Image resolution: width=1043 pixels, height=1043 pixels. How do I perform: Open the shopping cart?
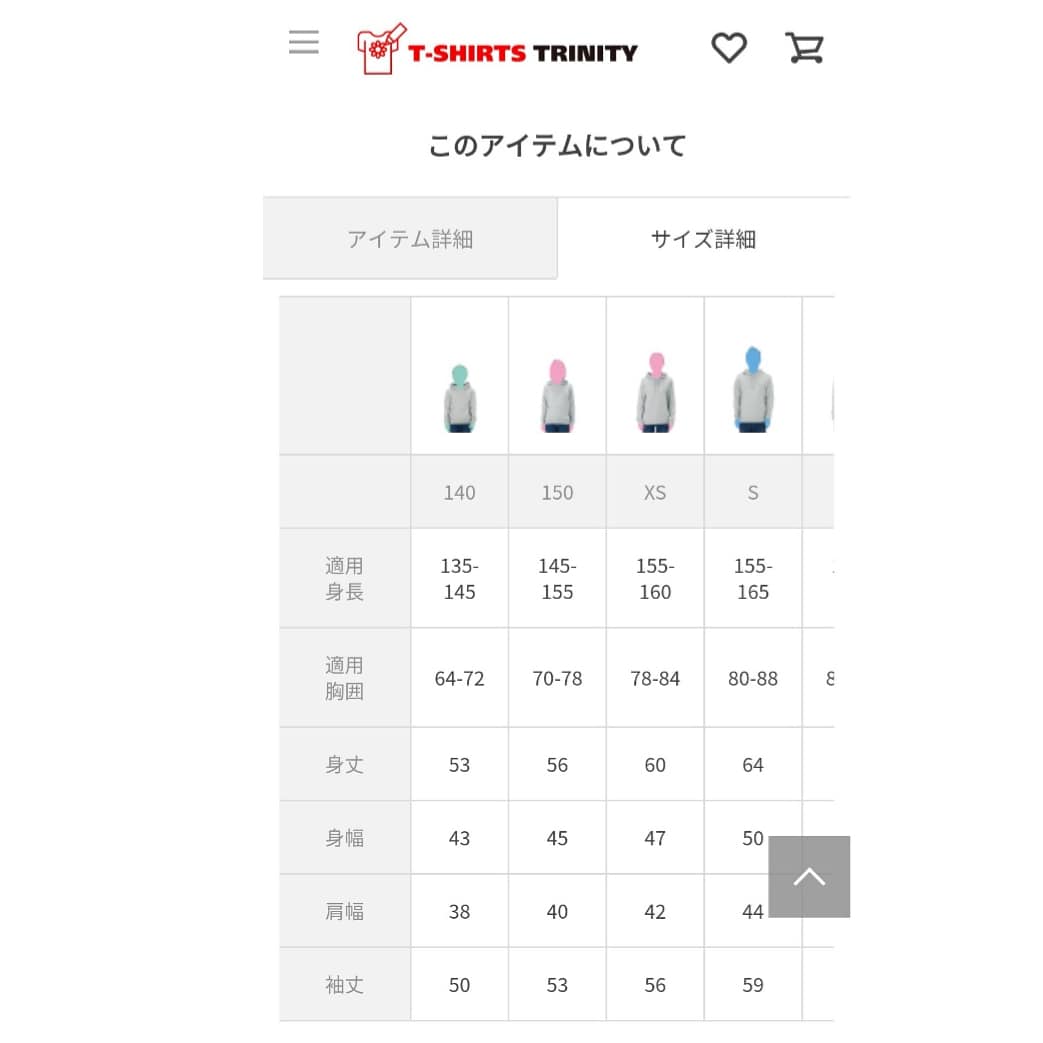click(805, 48)
